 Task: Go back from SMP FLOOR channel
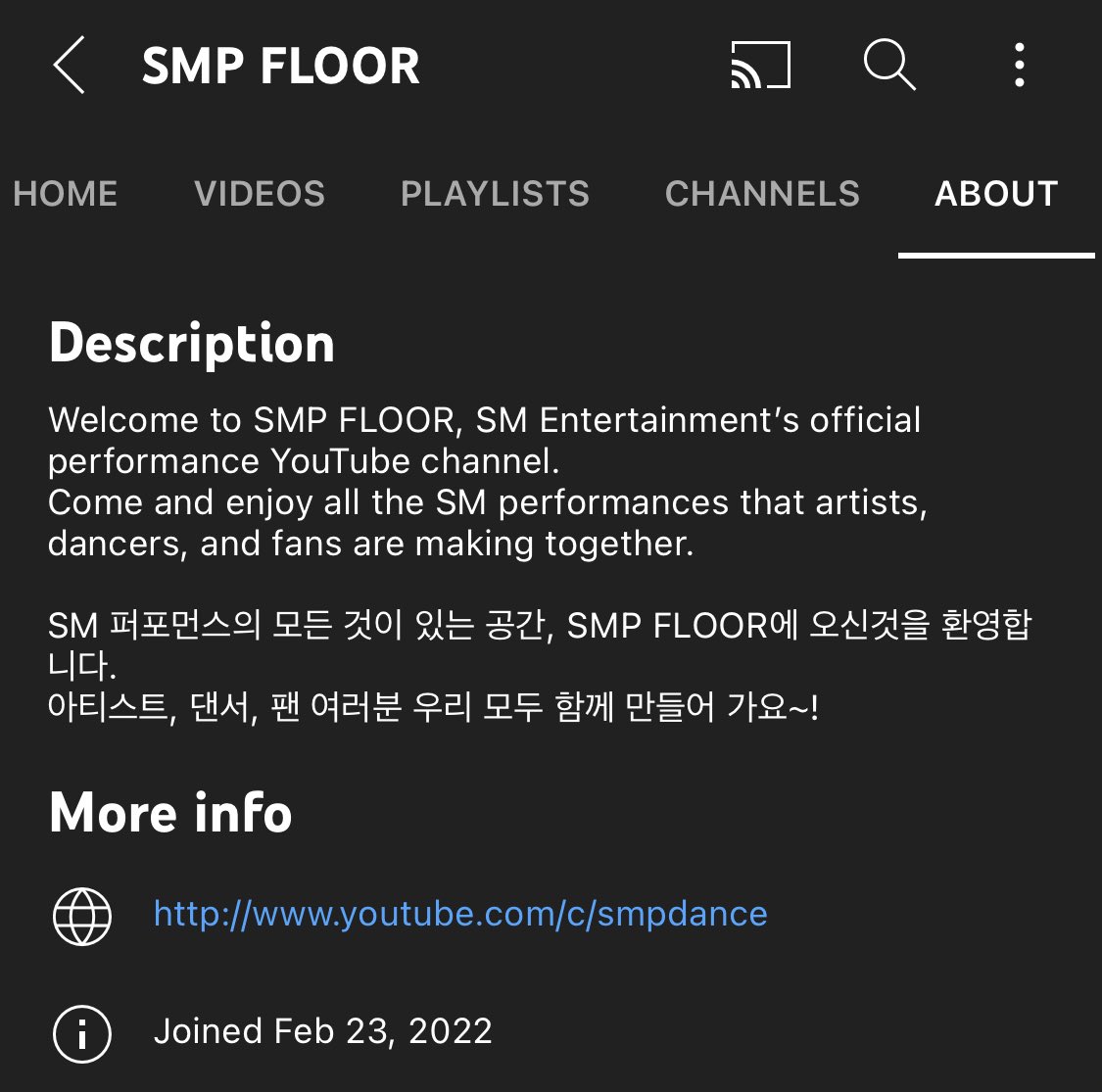pos(69,66)
